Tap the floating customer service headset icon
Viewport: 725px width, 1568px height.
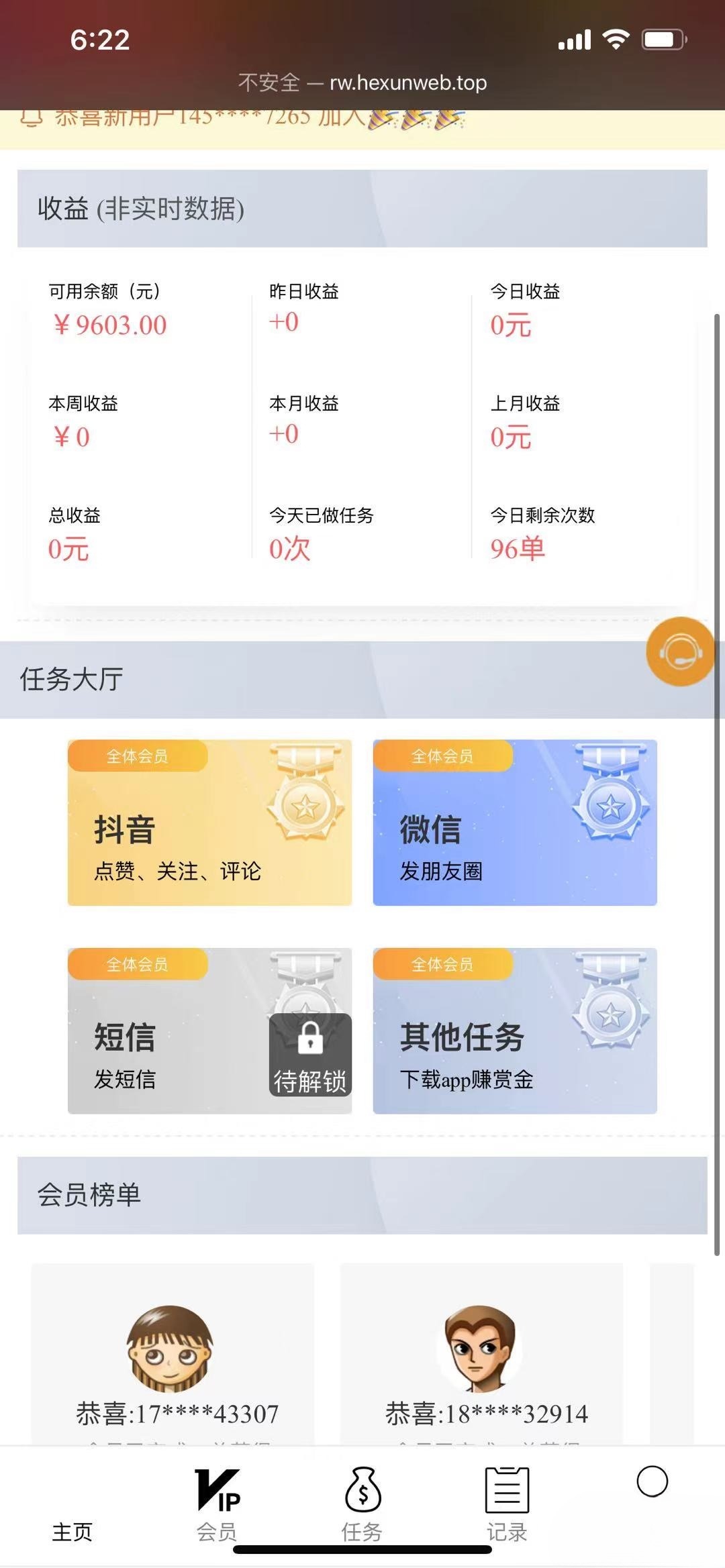tap(680, 652)
